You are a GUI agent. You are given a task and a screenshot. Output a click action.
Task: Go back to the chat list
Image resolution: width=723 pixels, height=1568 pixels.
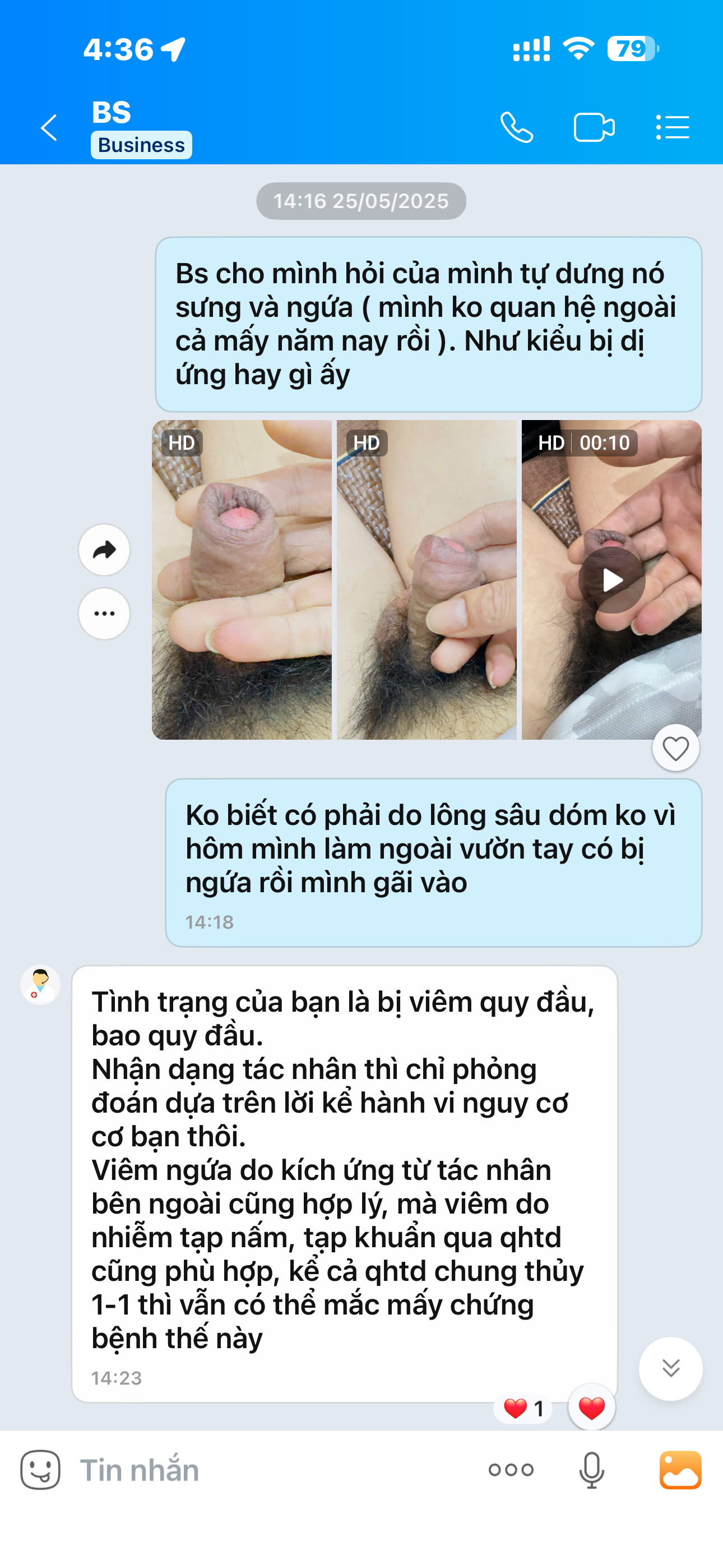pos(49,128)
